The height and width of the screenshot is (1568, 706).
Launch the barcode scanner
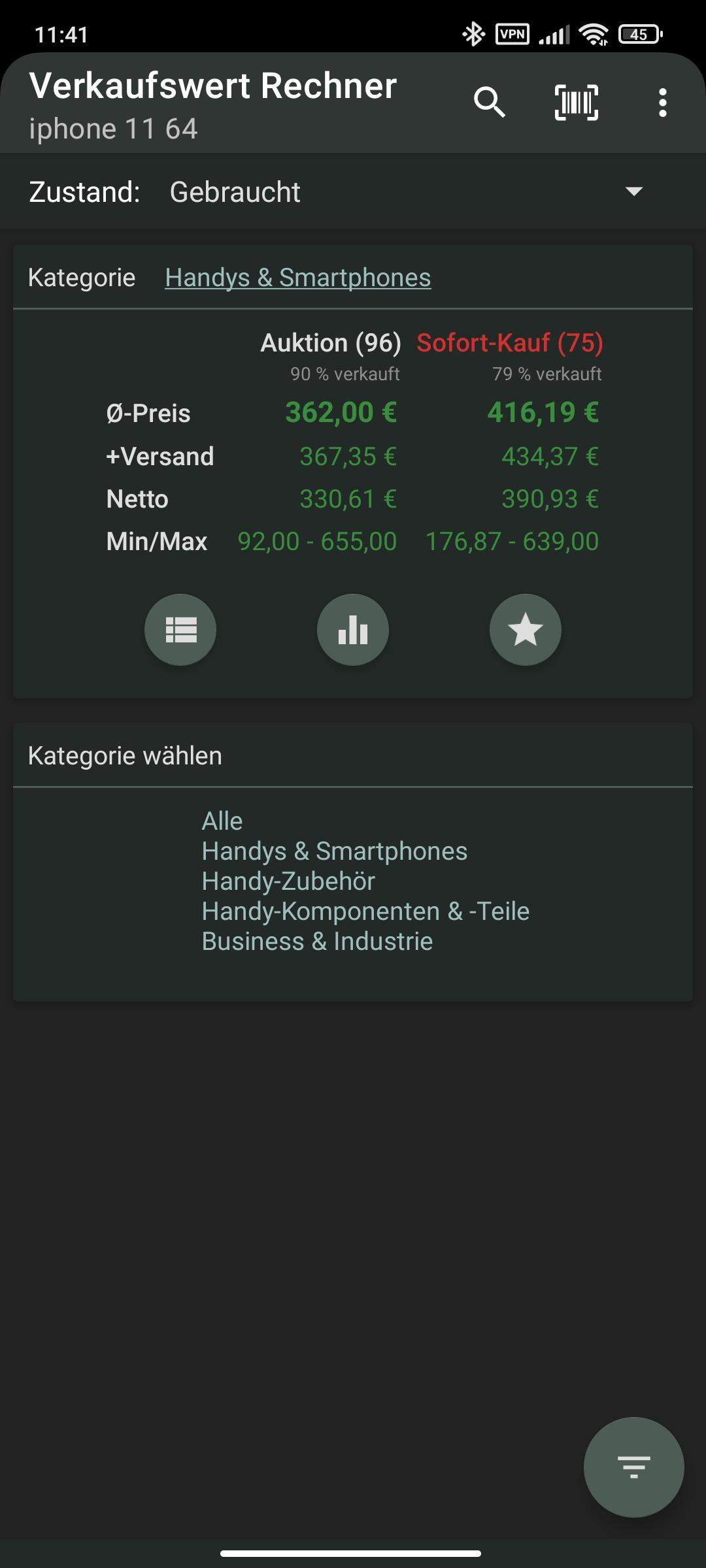(576, 103)
